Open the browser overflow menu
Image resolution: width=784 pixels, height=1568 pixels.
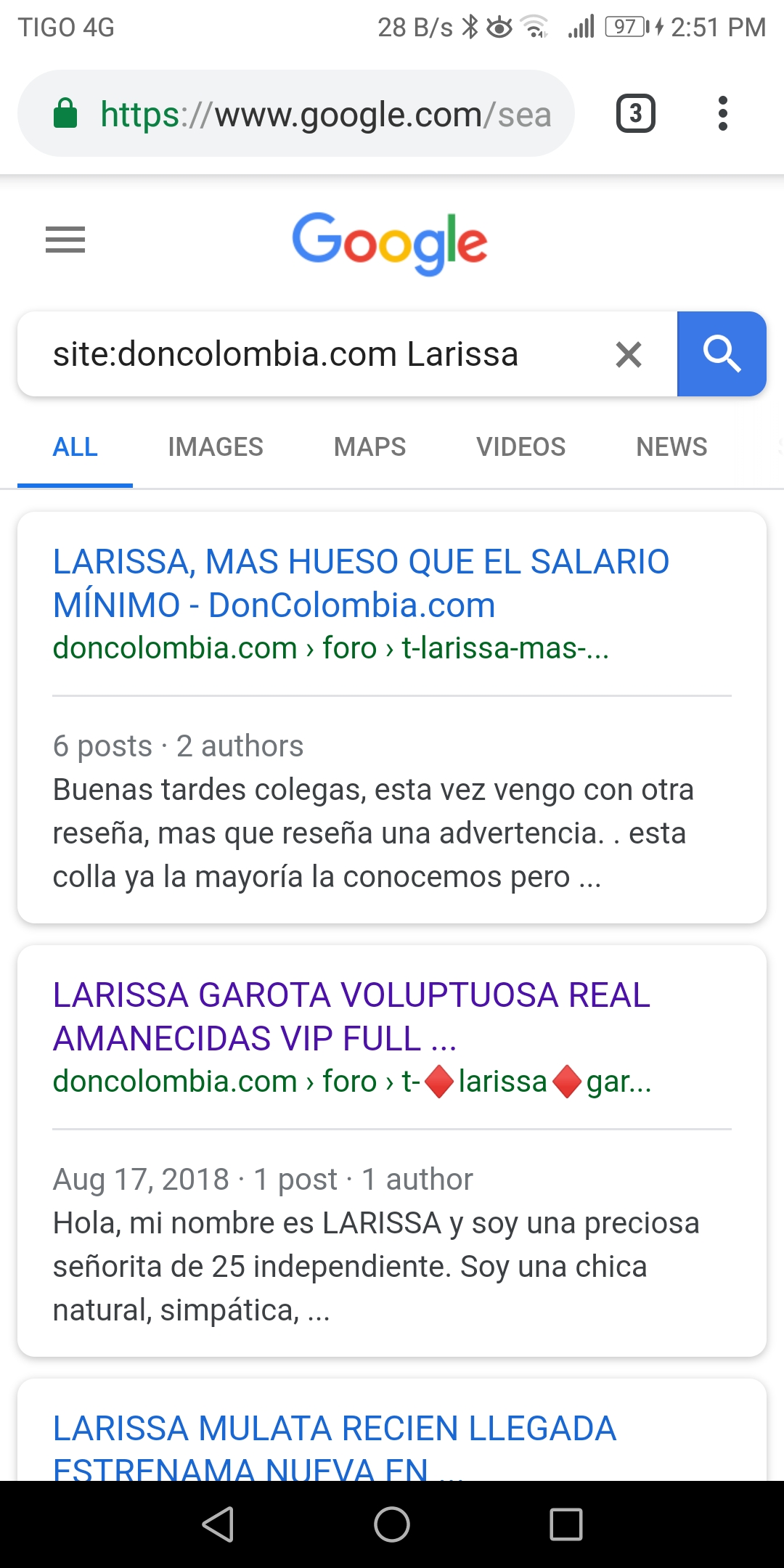pos(722,114)
